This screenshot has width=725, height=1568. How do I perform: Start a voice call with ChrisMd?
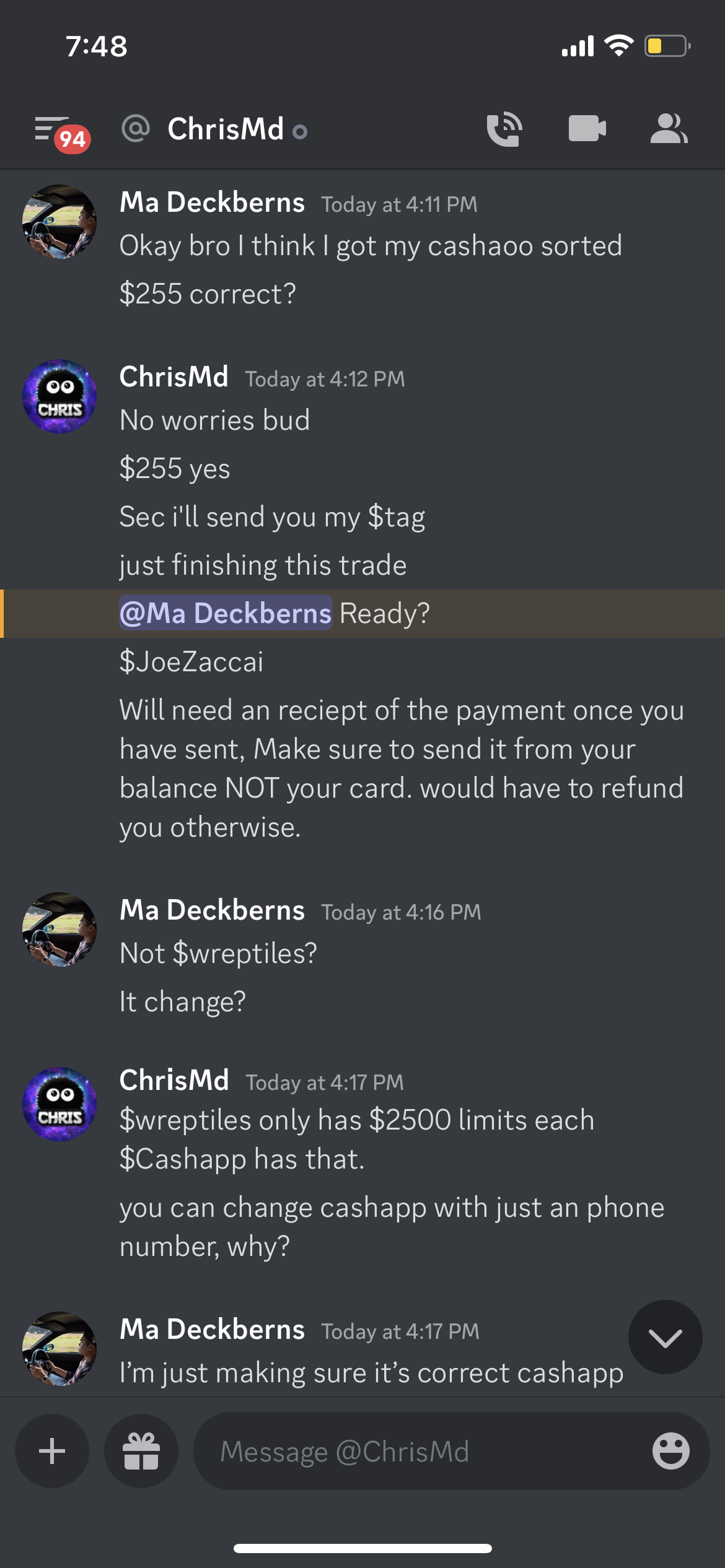pos(504,129)
